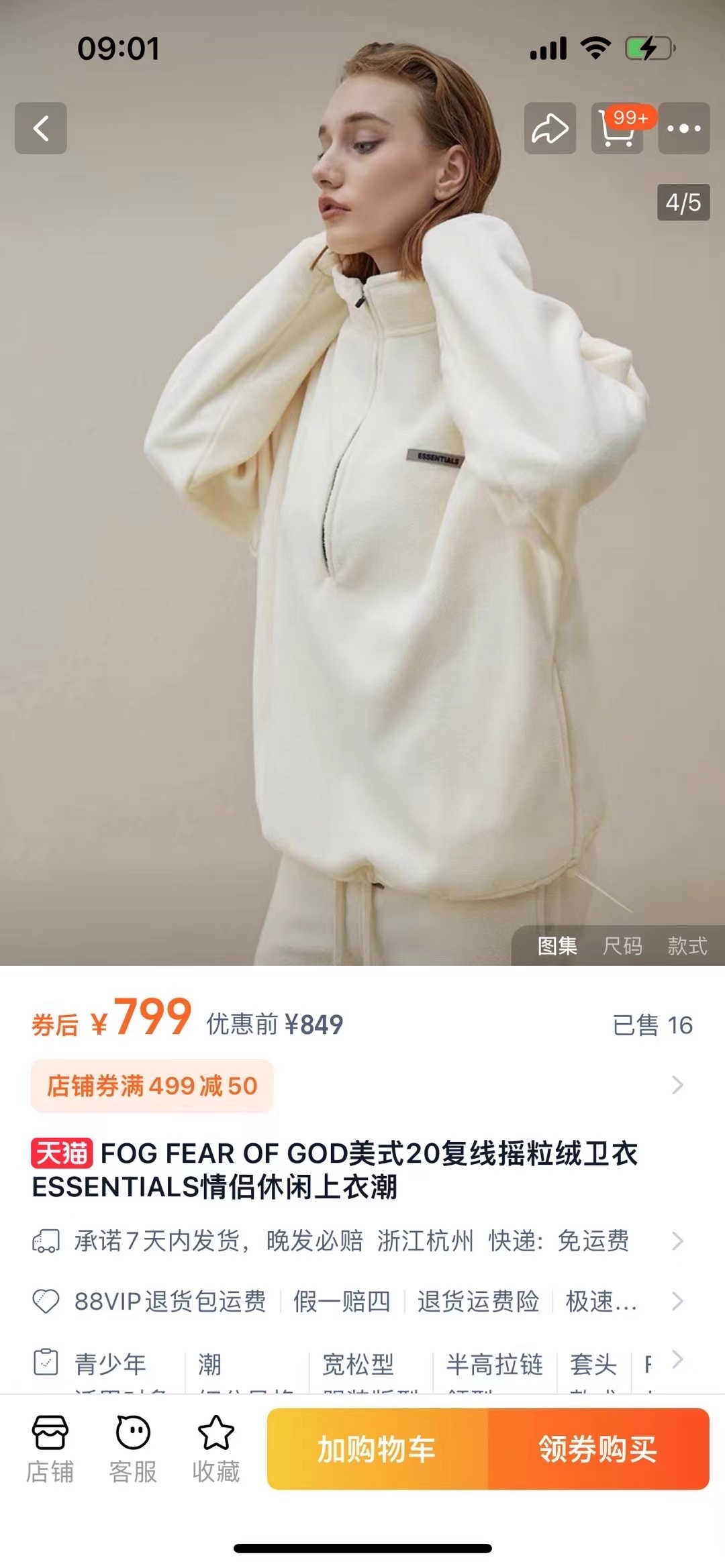Screen dimensions: 725x1568
Task: Open the three-dot overflow menu
Action: [683, 128]
